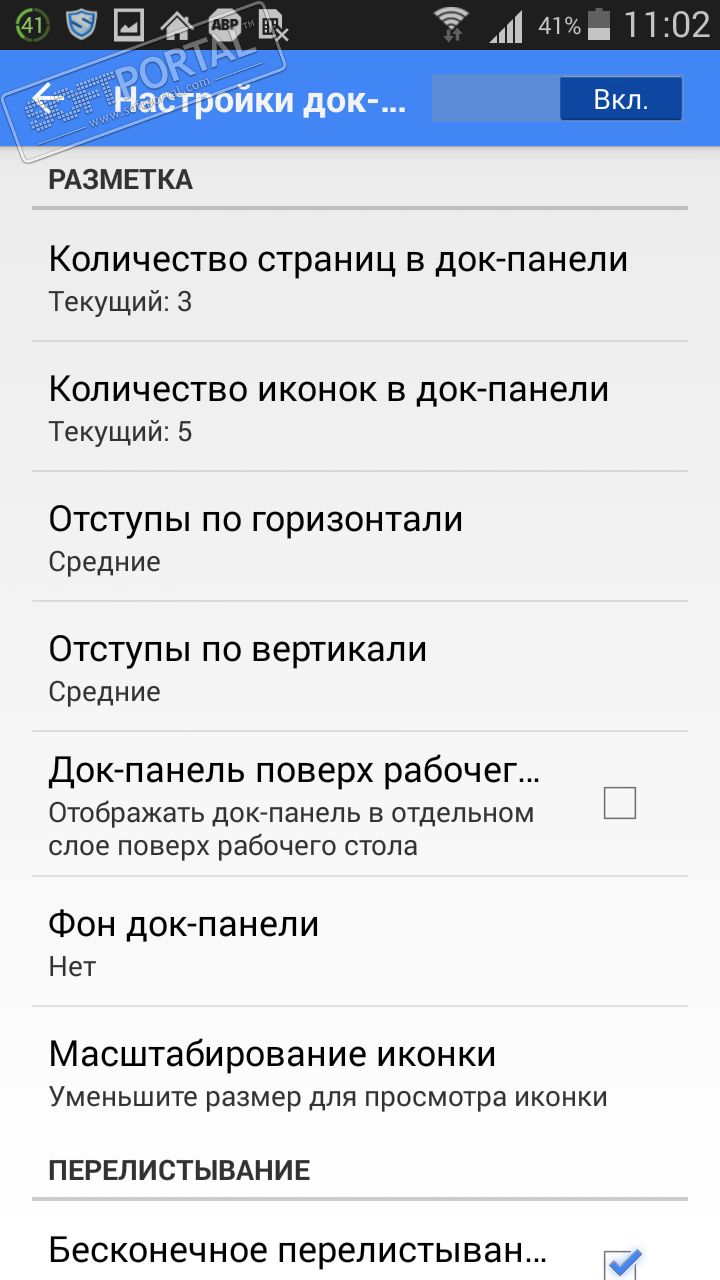Open Фон док-панели option
The height and width of the screenshot is (1280, 720).
coord(184,941)
